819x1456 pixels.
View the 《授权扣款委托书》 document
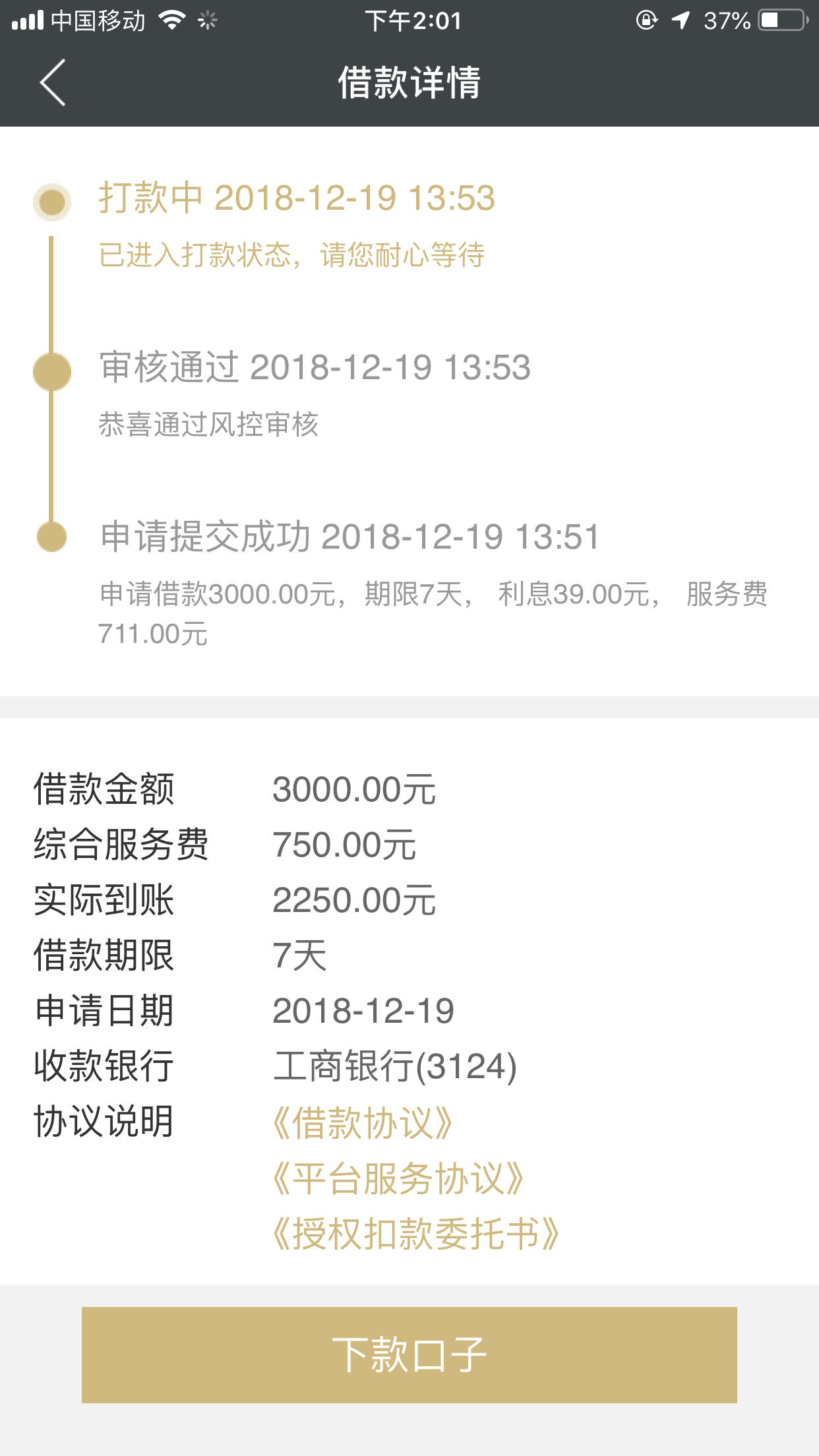[x=416, y=1234]
